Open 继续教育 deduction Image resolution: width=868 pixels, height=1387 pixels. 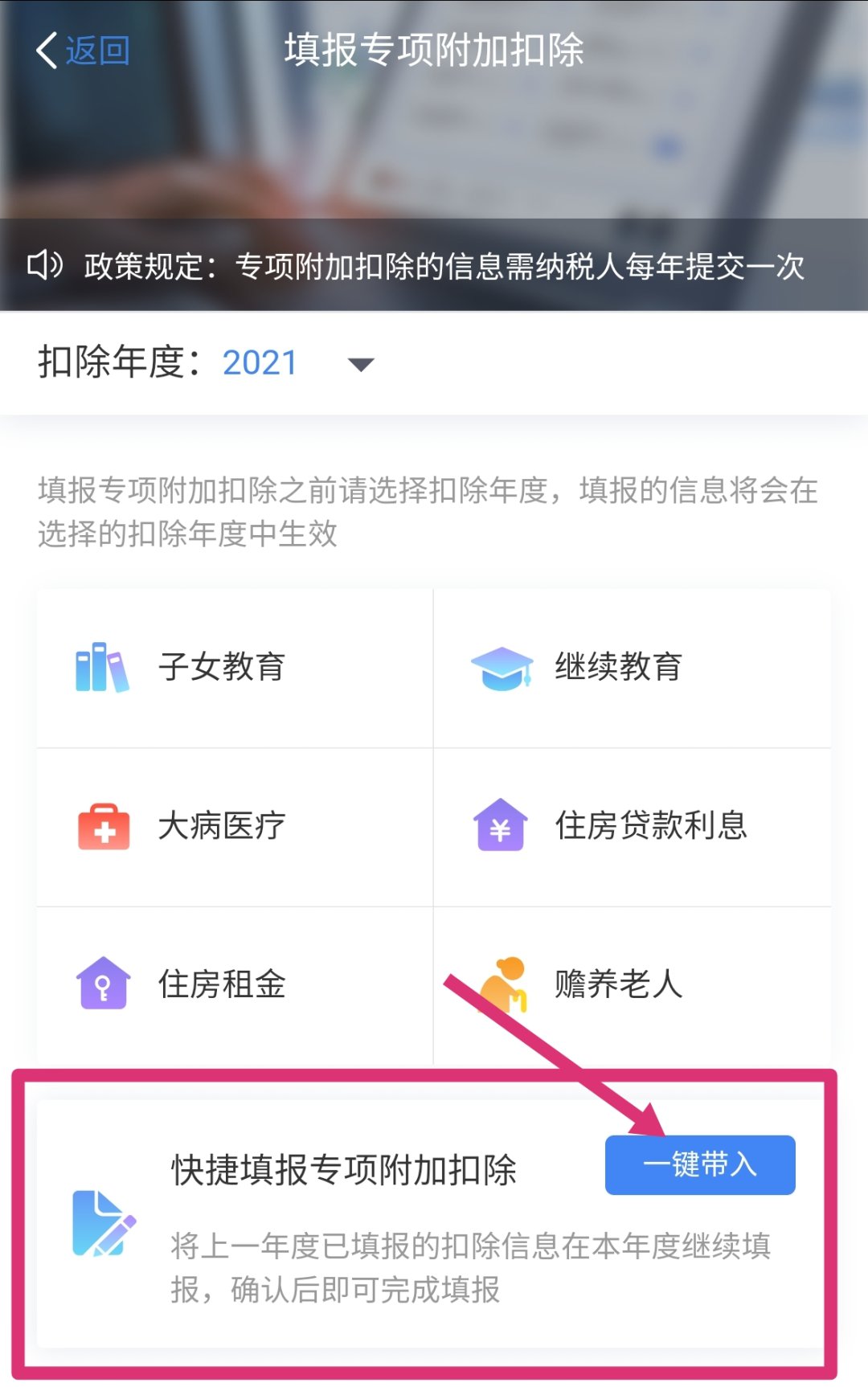click(x=632, y=667)
